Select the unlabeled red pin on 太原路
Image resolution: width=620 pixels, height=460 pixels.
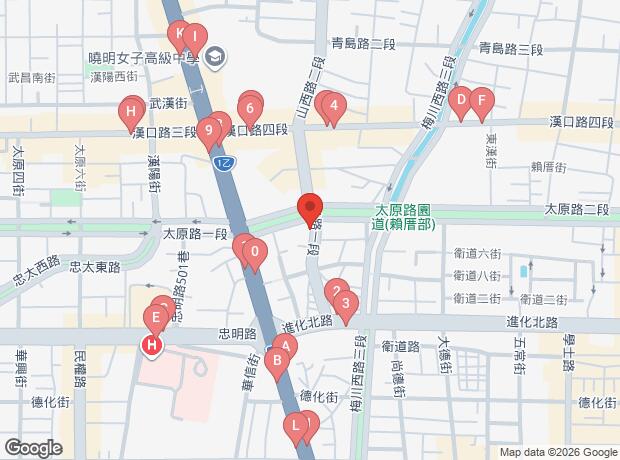tap(309, 210)
